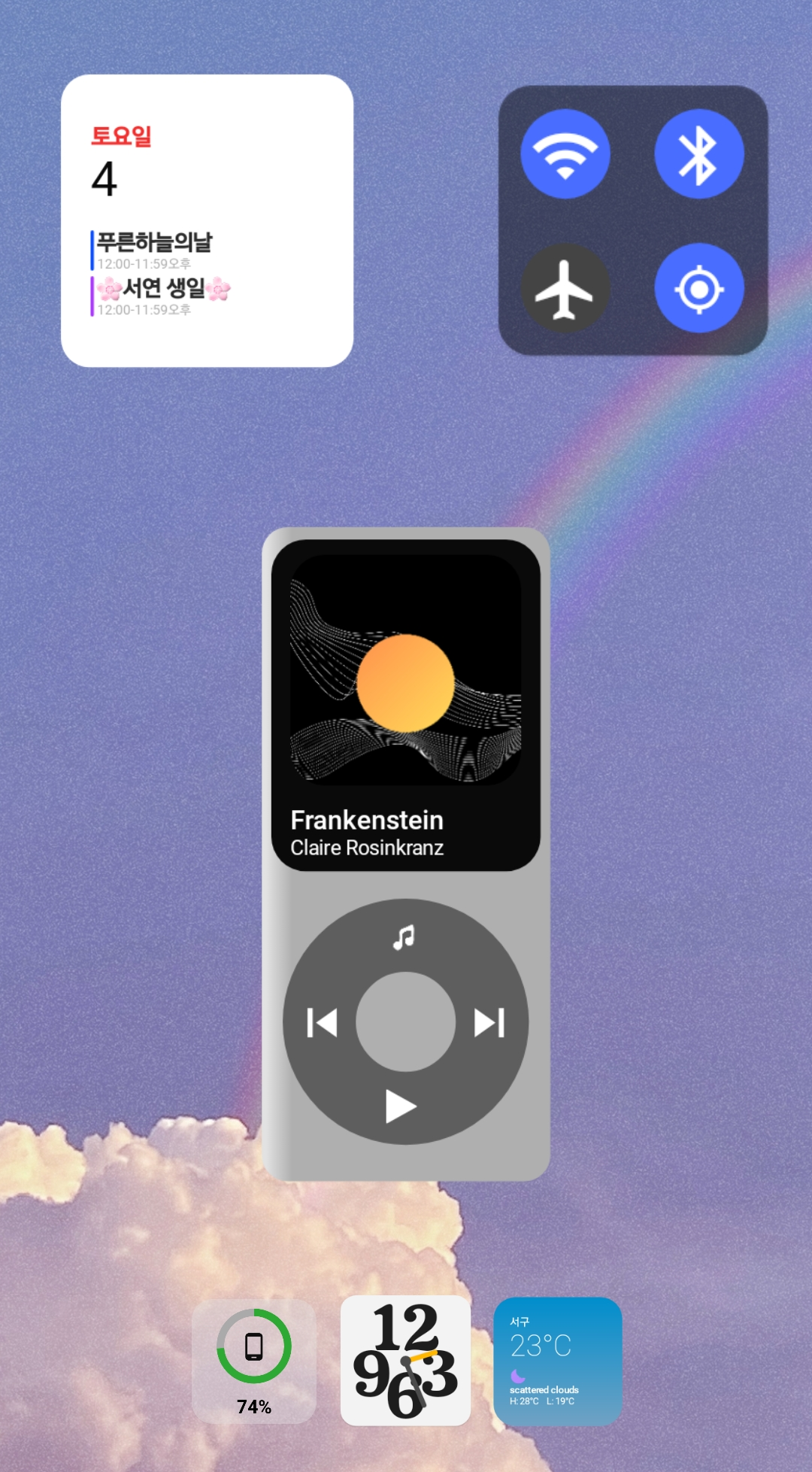Open the 74% battery widget
Image resolution: width=812 pixels, height=1472 pixels.
(254, 1361)
